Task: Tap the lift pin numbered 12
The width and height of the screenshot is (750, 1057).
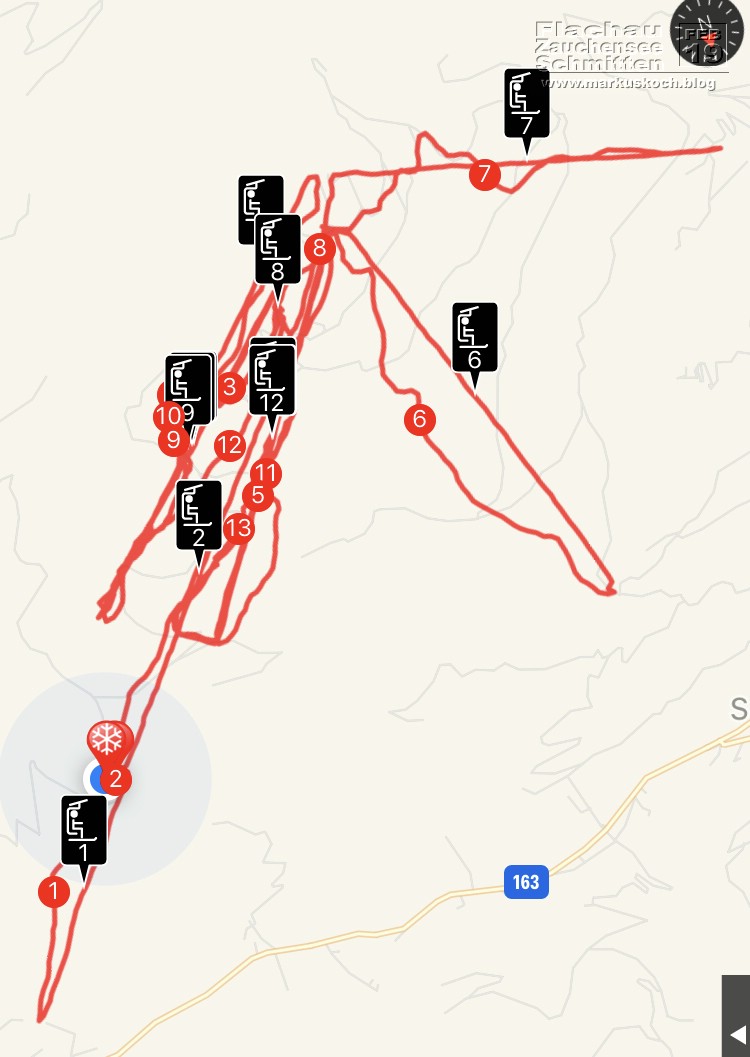Action: tap(272, 380)
